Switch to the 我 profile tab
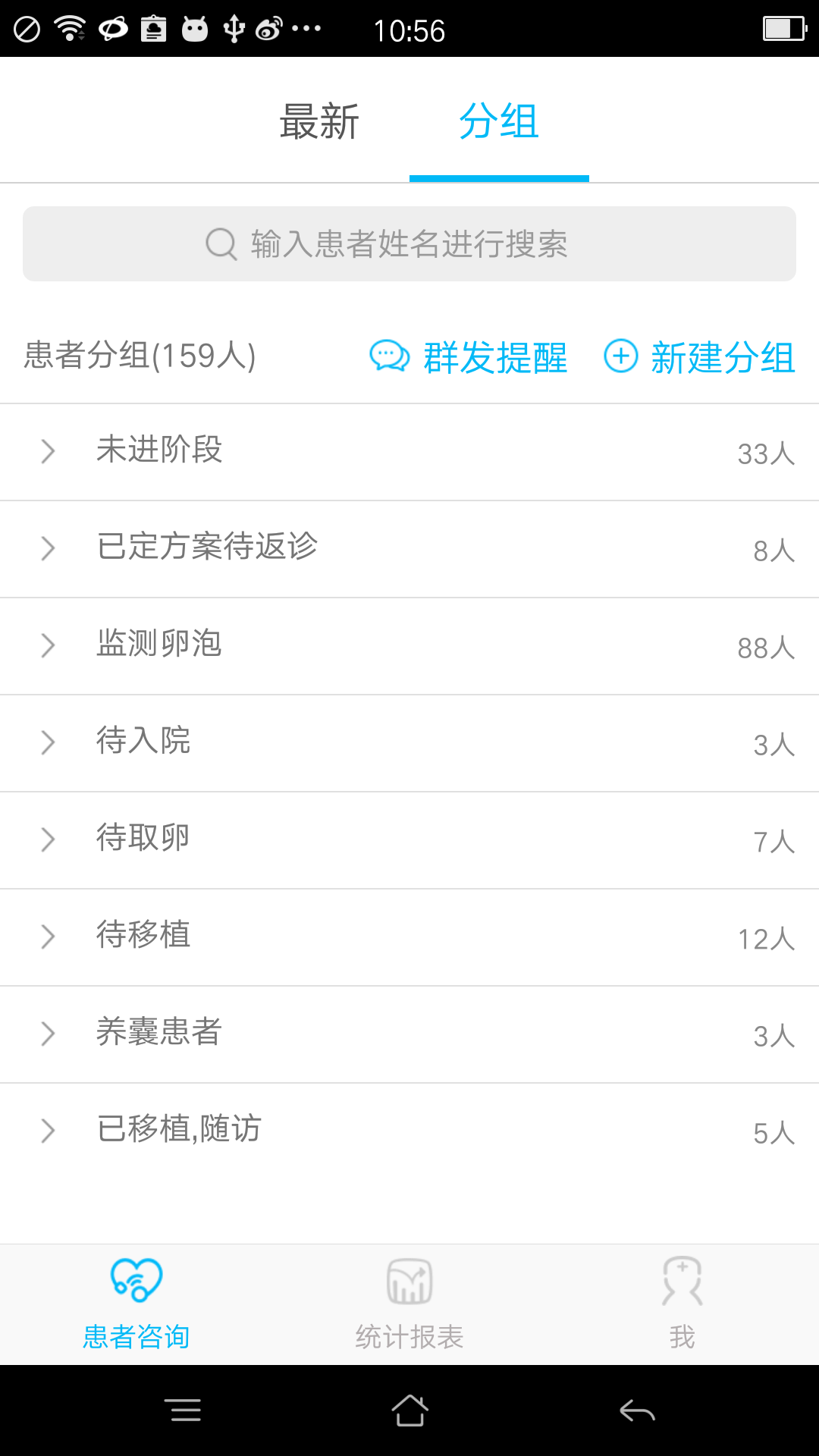 [682, 1304]
